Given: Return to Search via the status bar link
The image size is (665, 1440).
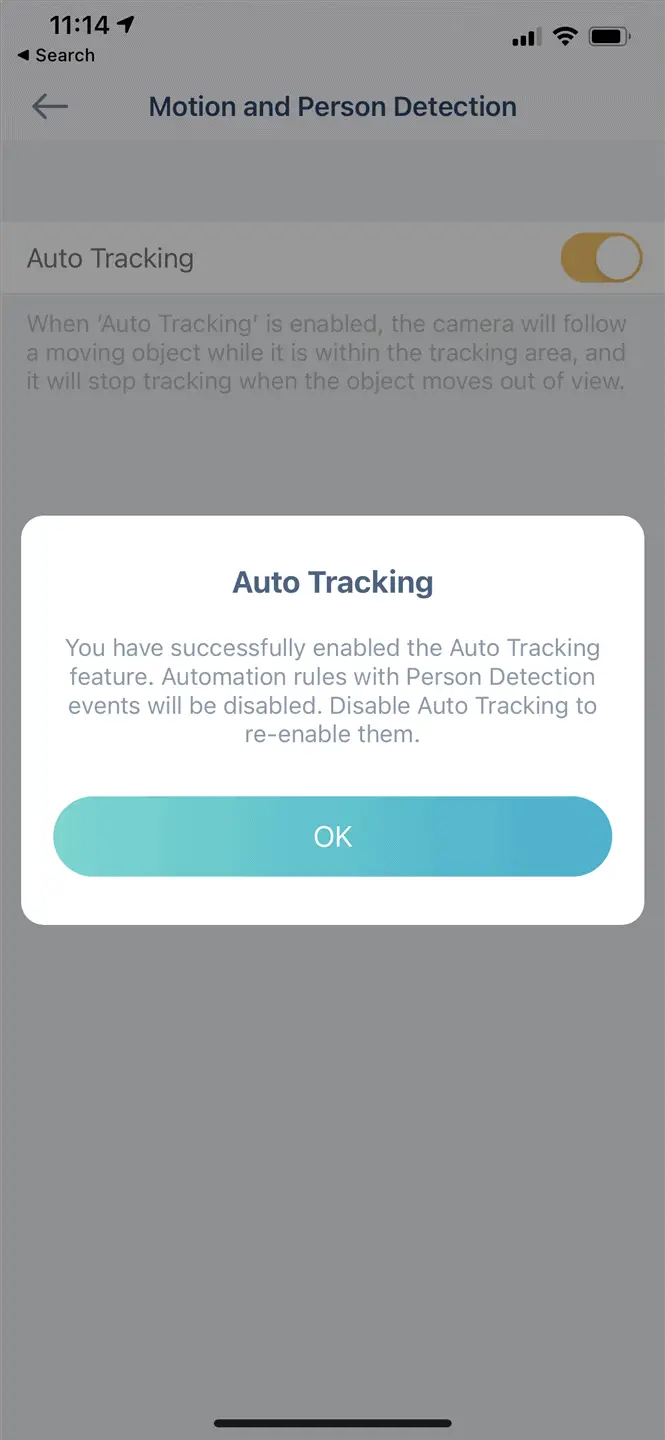Looking at the screenshot, I should pos(56,56).
